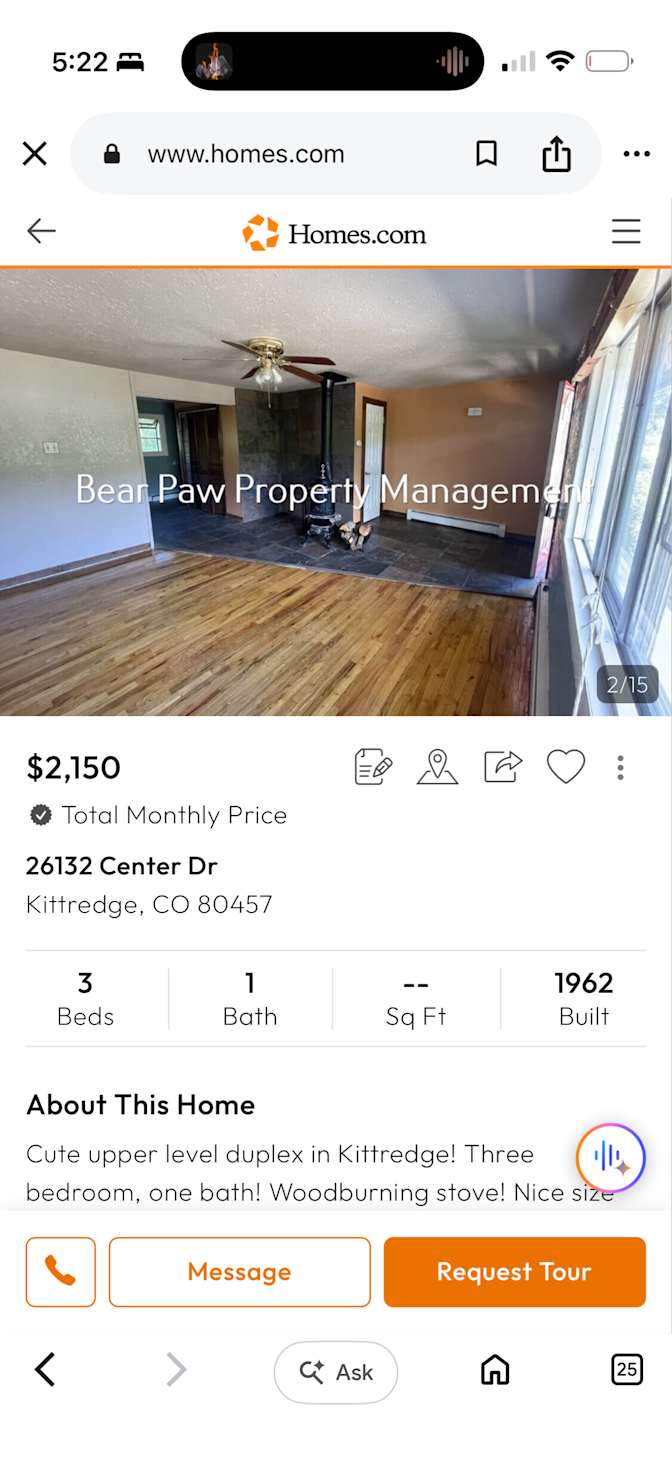The image size is (672, 1459).
Task: Go to the browser home page
Action: click(x=495, y=1370)
